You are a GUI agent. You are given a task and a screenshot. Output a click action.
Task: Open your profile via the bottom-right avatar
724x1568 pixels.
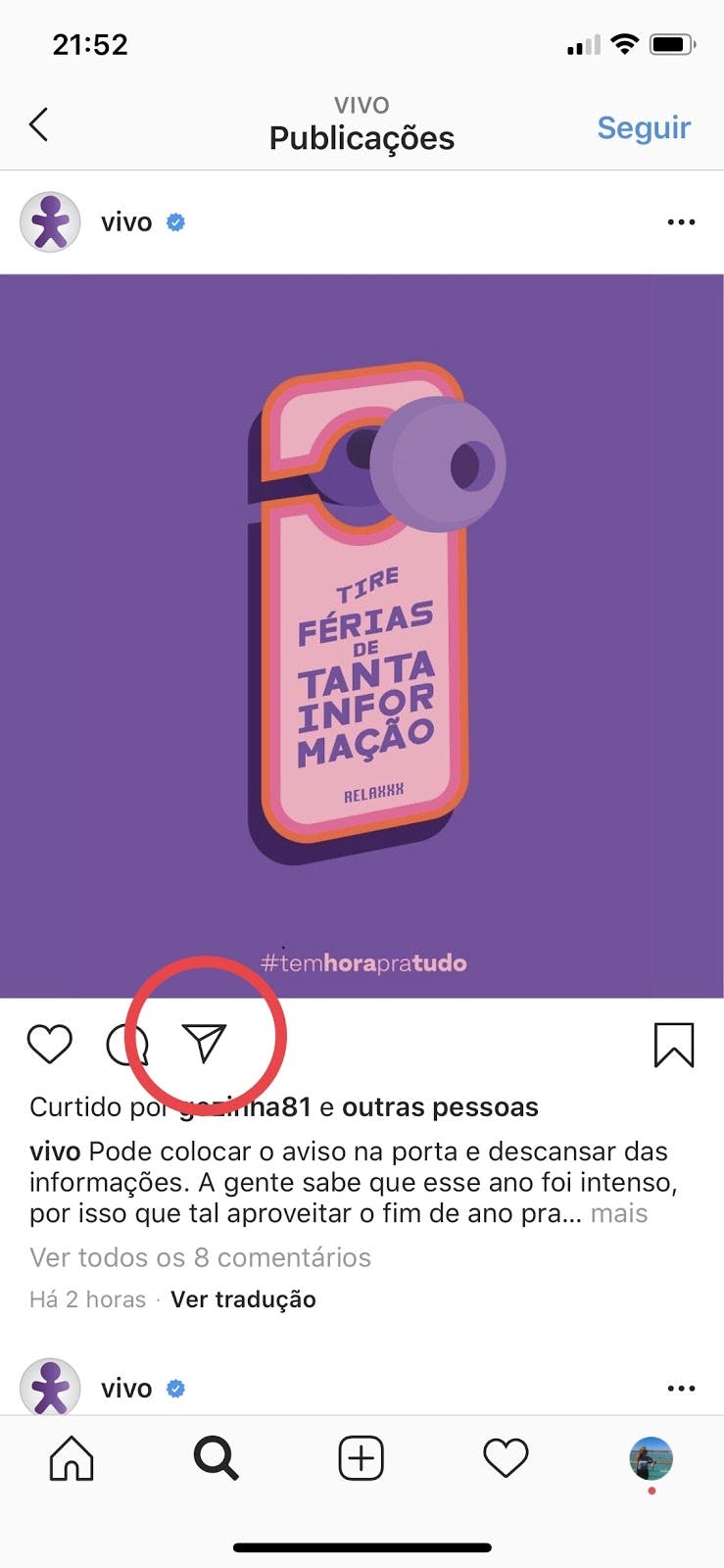click(x=650, y=1459)
